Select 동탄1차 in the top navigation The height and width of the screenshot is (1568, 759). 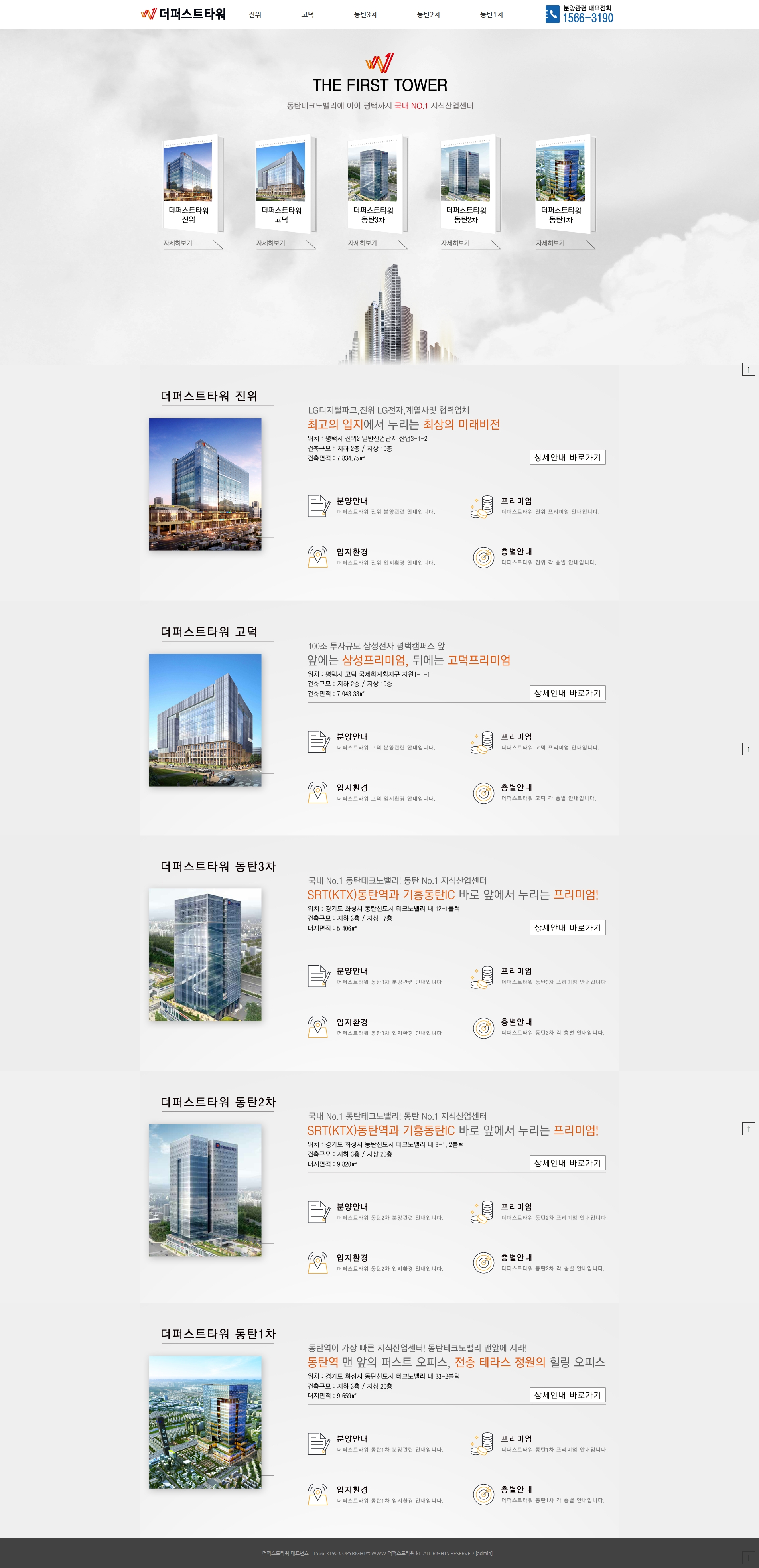coord(492,15)
